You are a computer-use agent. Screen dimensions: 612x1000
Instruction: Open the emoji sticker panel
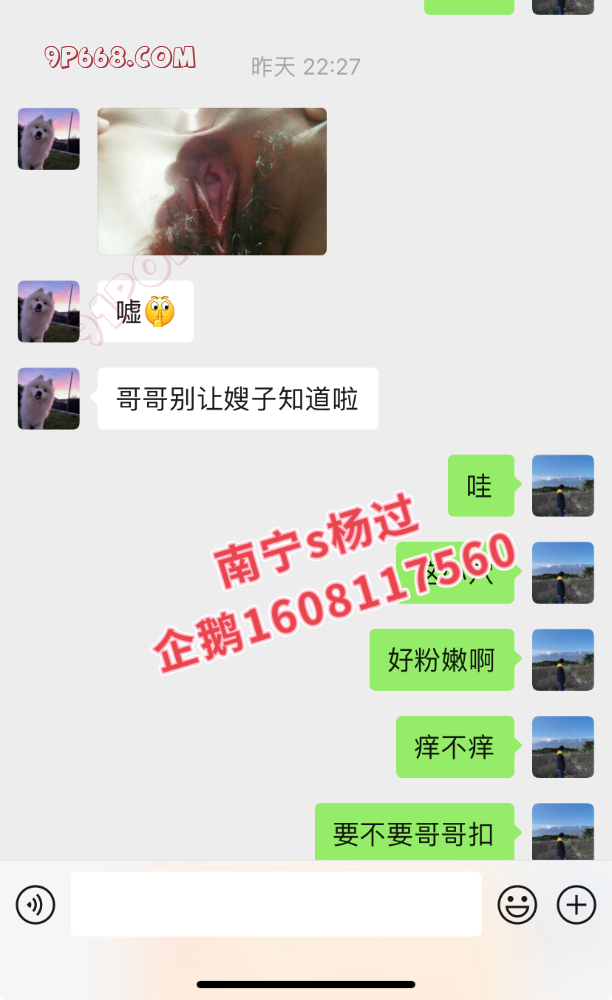tap(517, 905)
